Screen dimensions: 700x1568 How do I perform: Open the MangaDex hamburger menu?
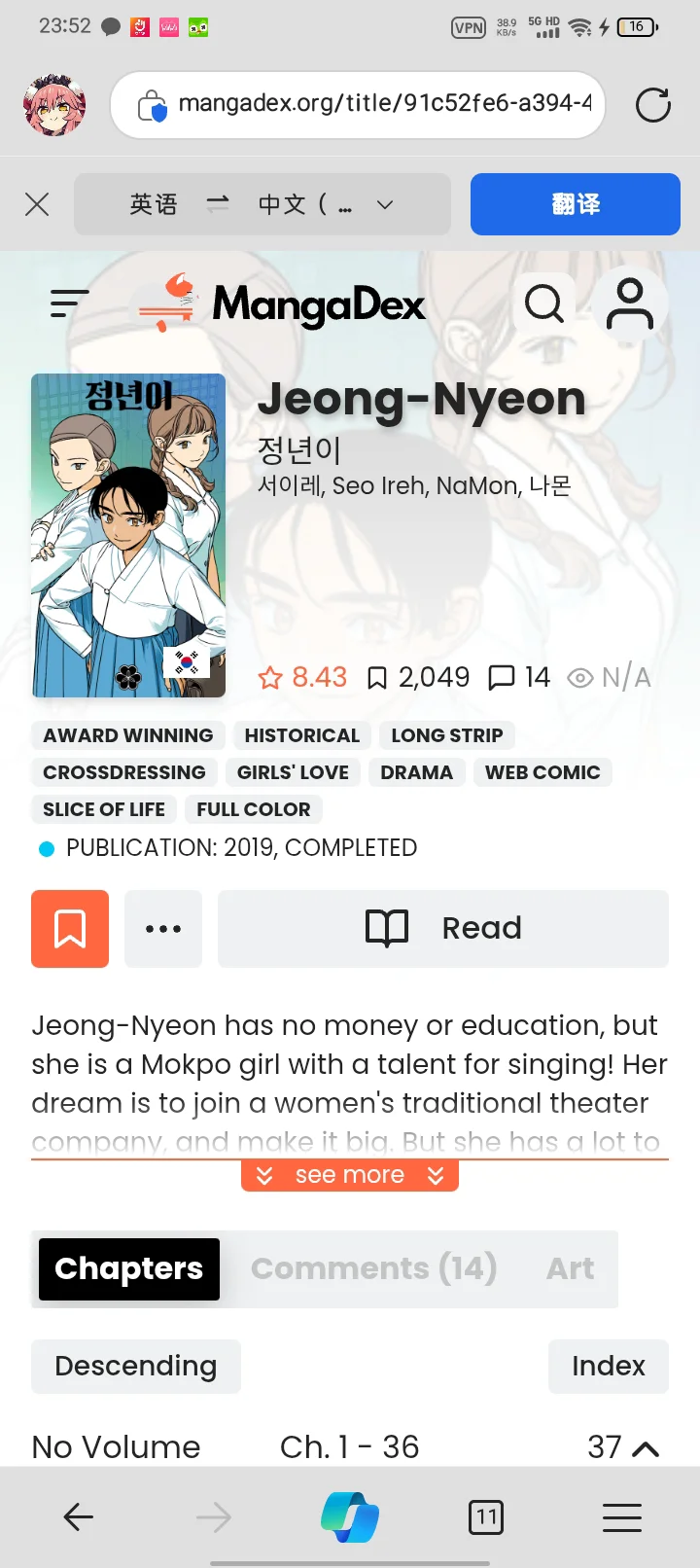[x=69, y=304]
